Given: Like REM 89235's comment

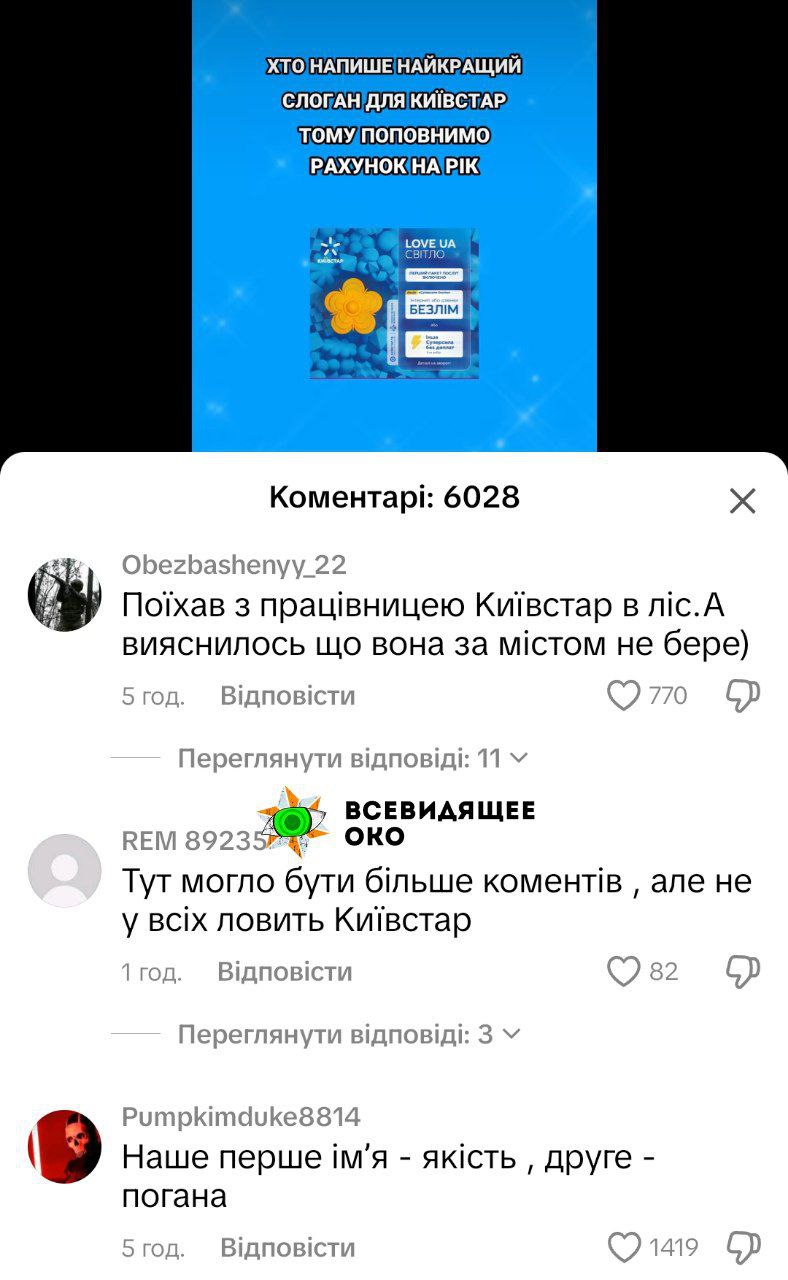Looking at the screenshot, I should [x=624, y=971].
